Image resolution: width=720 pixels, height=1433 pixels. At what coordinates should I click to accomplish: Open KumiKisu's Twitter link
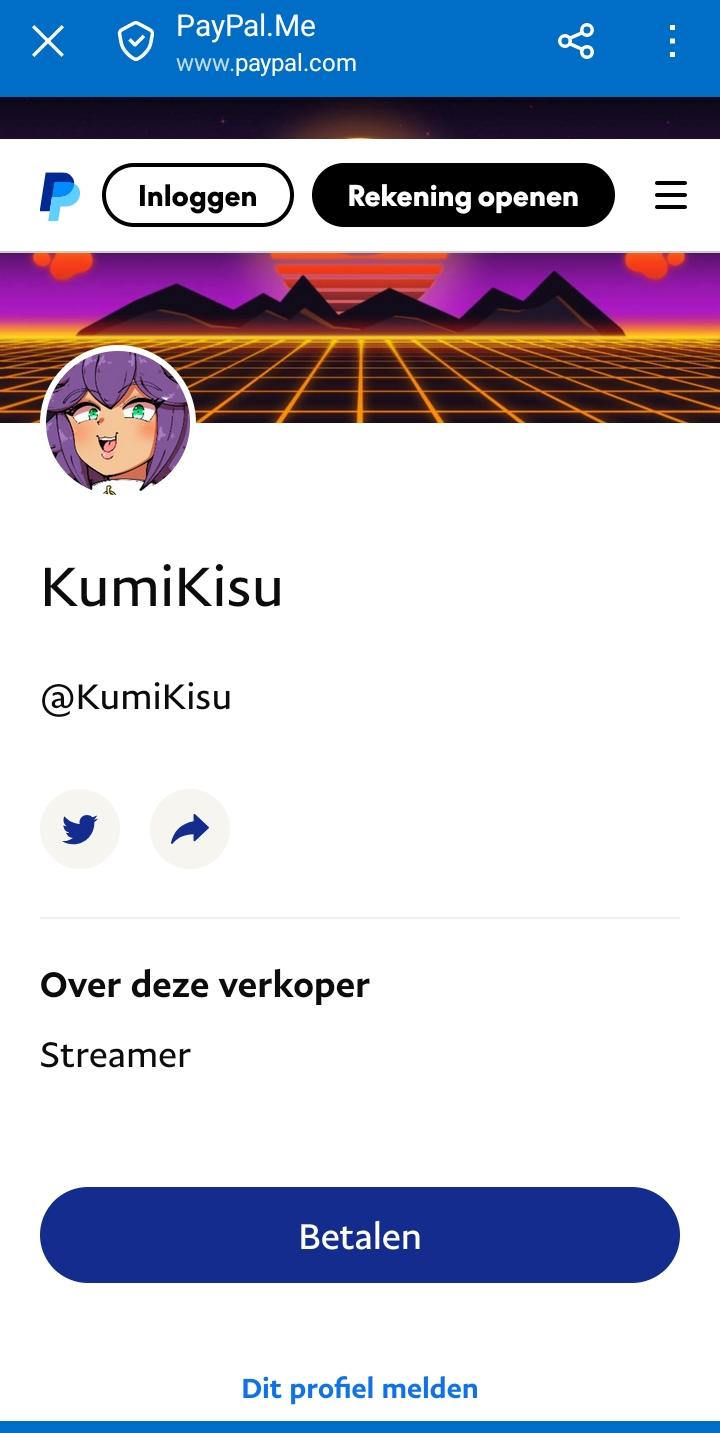[x=80, y=829]
